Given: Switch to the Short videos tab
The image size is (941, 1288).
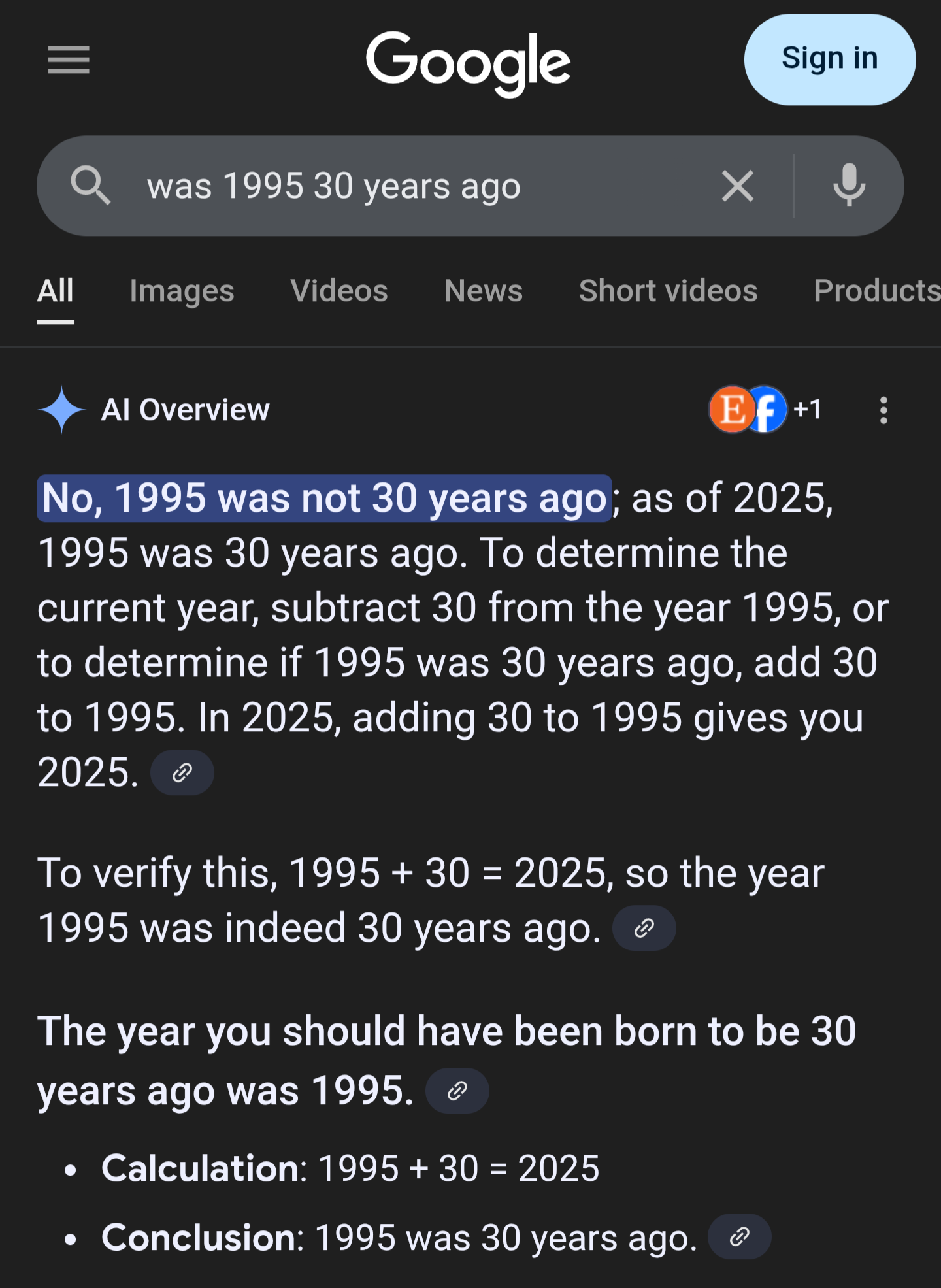Looking at the screenshot, I should pos(668,291).
